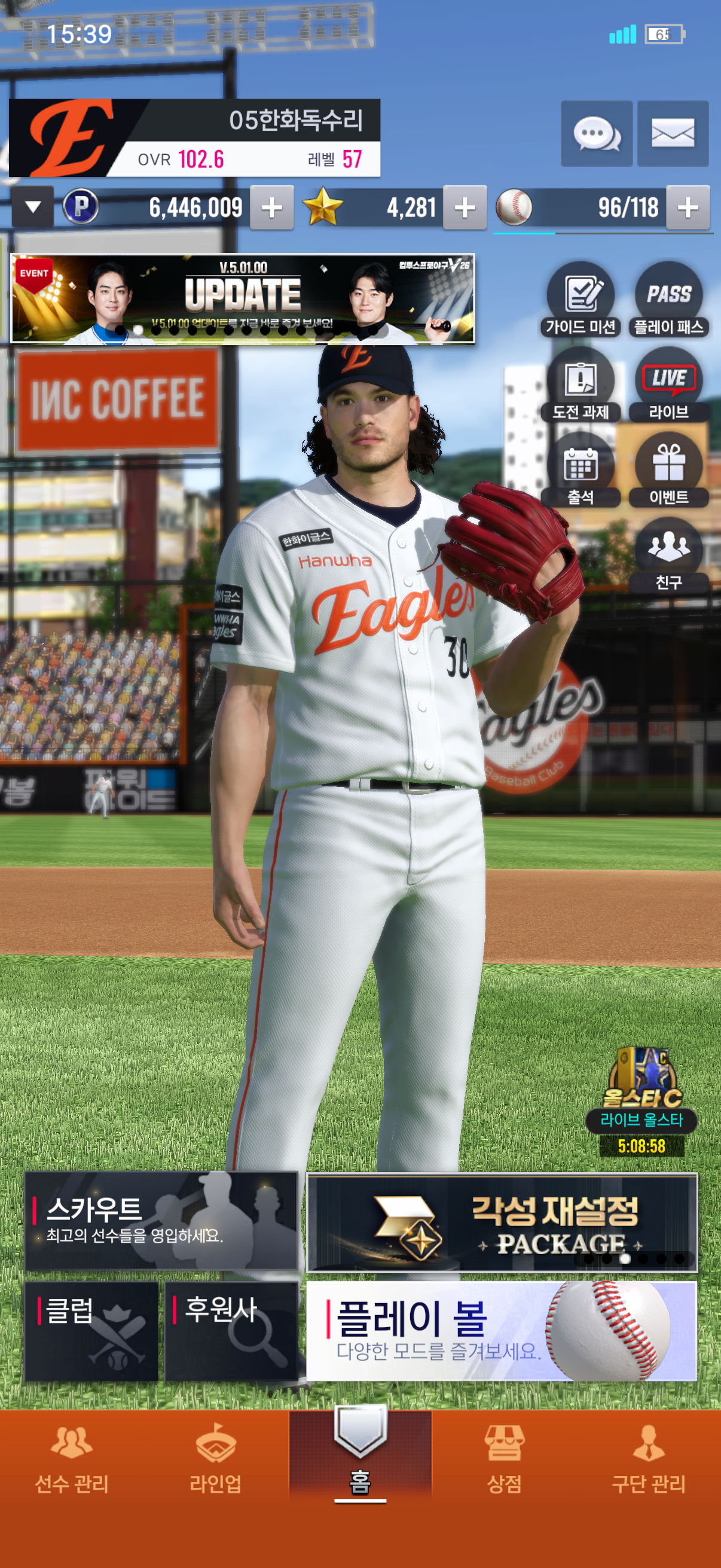Open 친구 friends list
Screen dimensions: 721x1568
668,555
